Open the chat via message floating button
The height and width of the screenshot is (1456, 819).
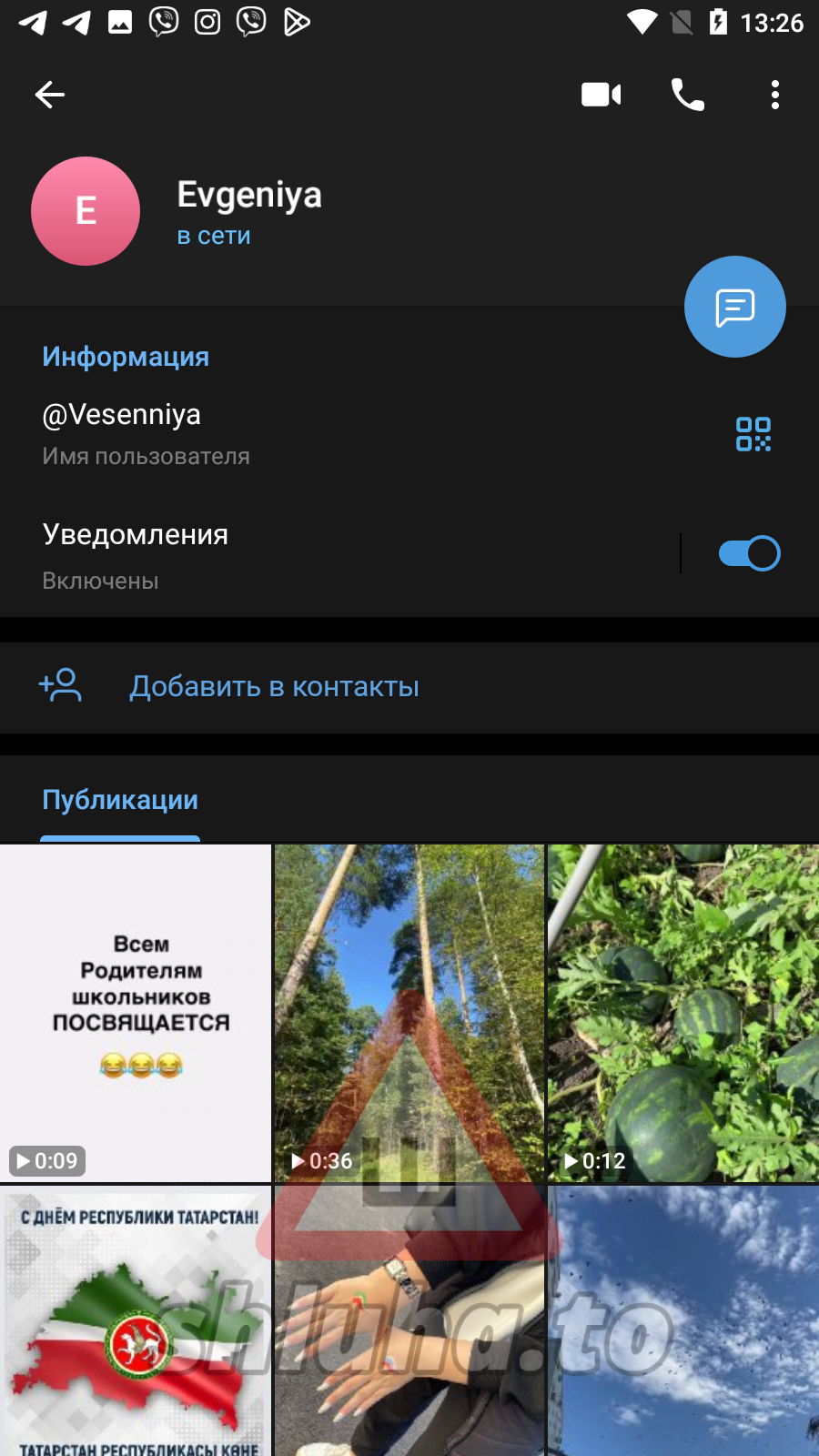pos(734,307)
